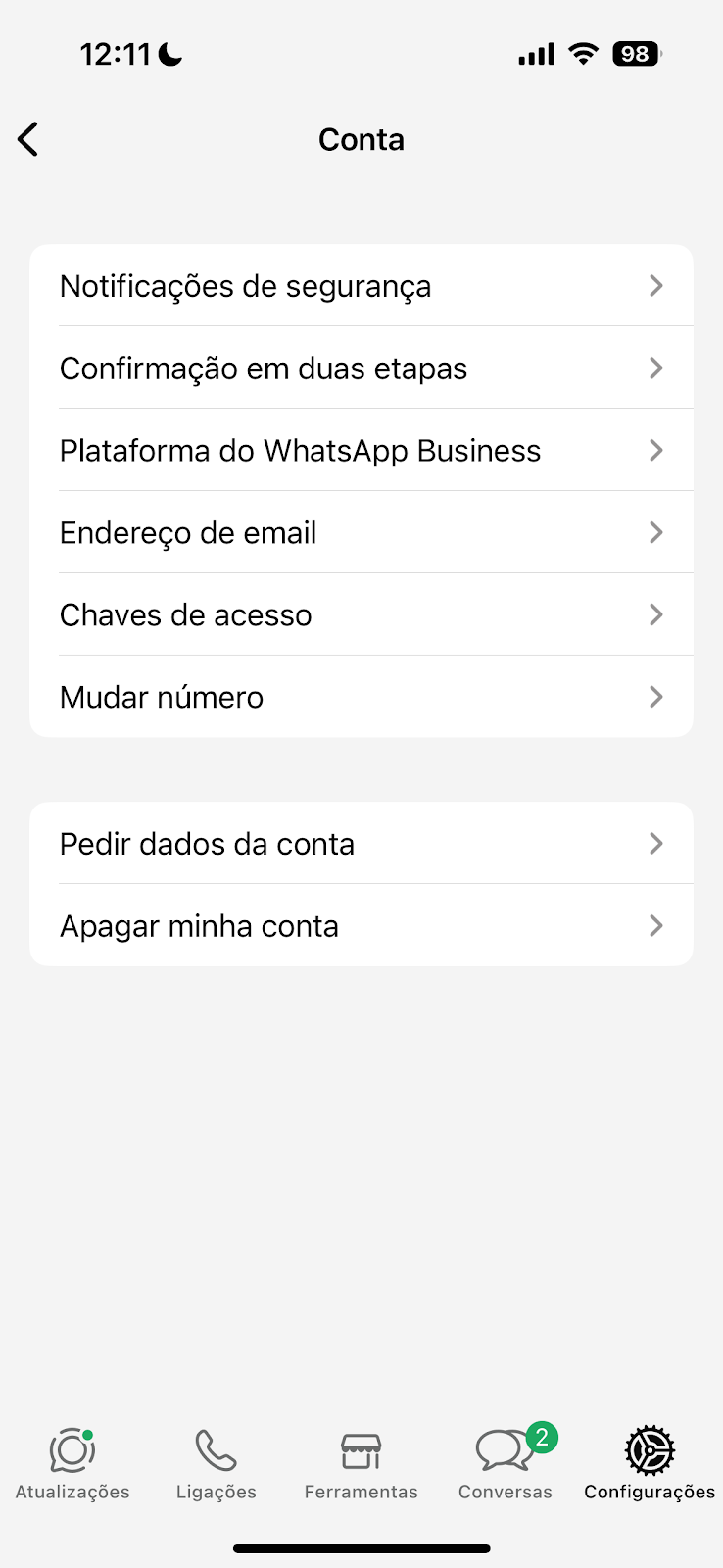Select Apagar minha conta
723x1568 pixels.
pyautogui.click(x=361, y=926)
